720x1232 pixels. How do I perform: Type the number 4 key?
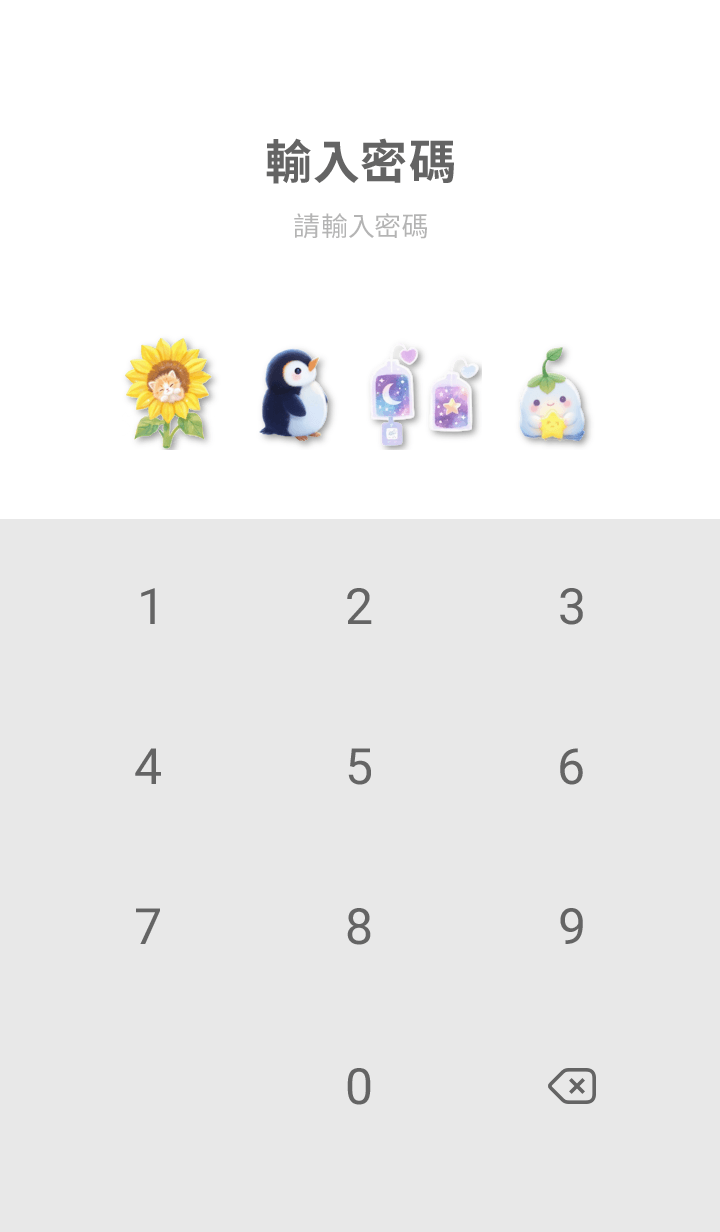coord(148,767)
